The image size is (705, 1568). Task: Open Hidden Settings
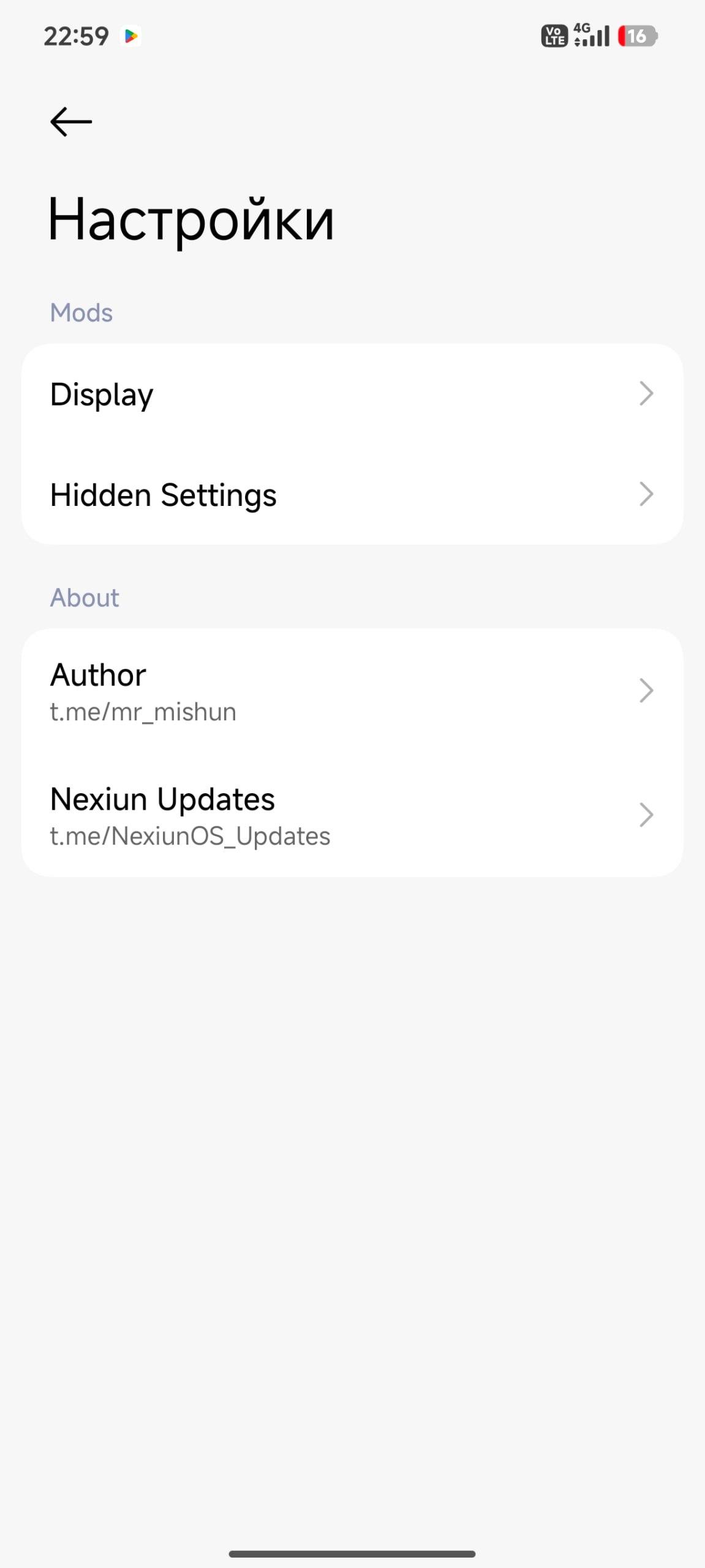pos(352,494)
